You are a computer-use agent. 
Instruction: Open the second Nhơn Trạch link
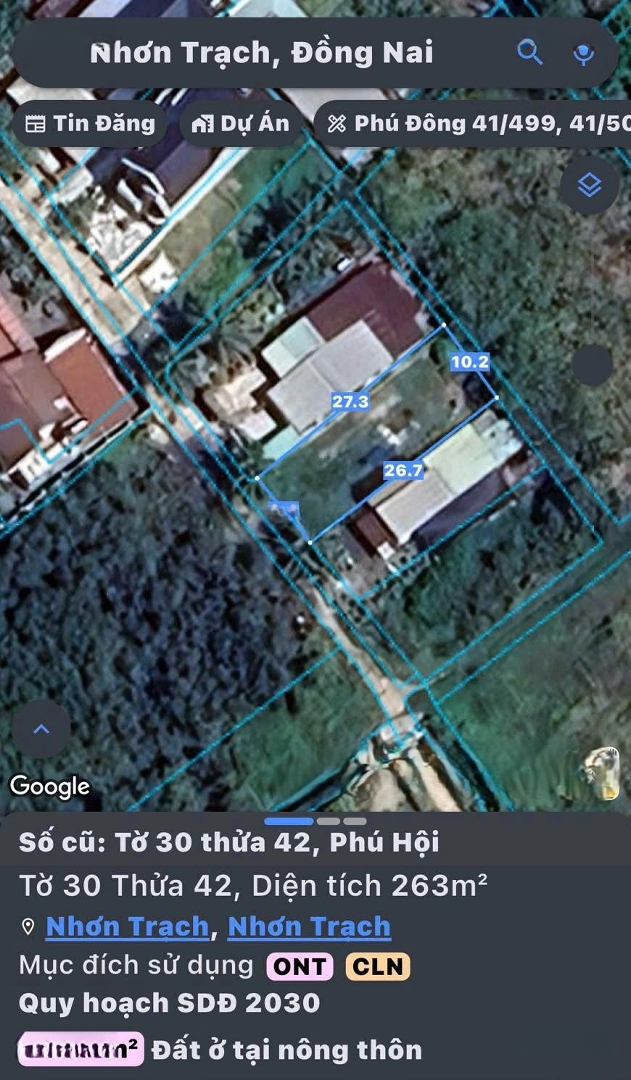pos(309,926)
